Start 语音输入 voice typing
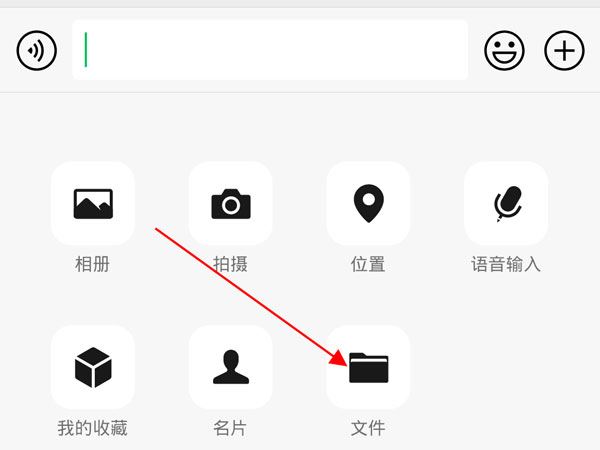Image resolution: width=600 pixels, height=450 pixels. coord(506,204)
